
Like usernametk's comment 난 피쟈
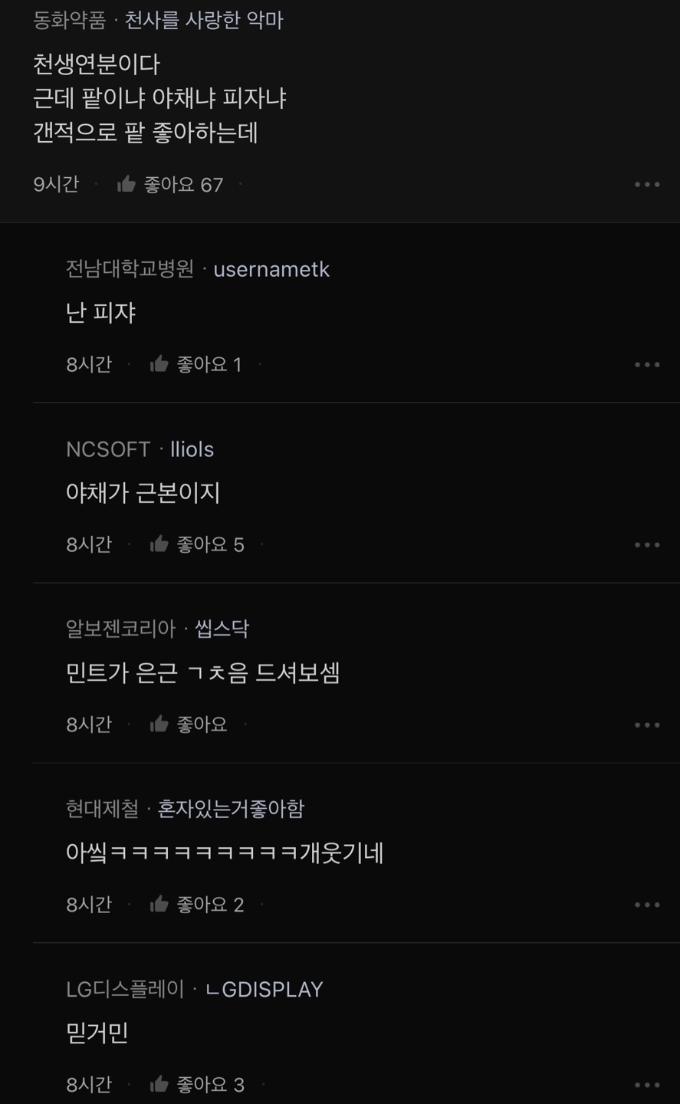(159, 364)
